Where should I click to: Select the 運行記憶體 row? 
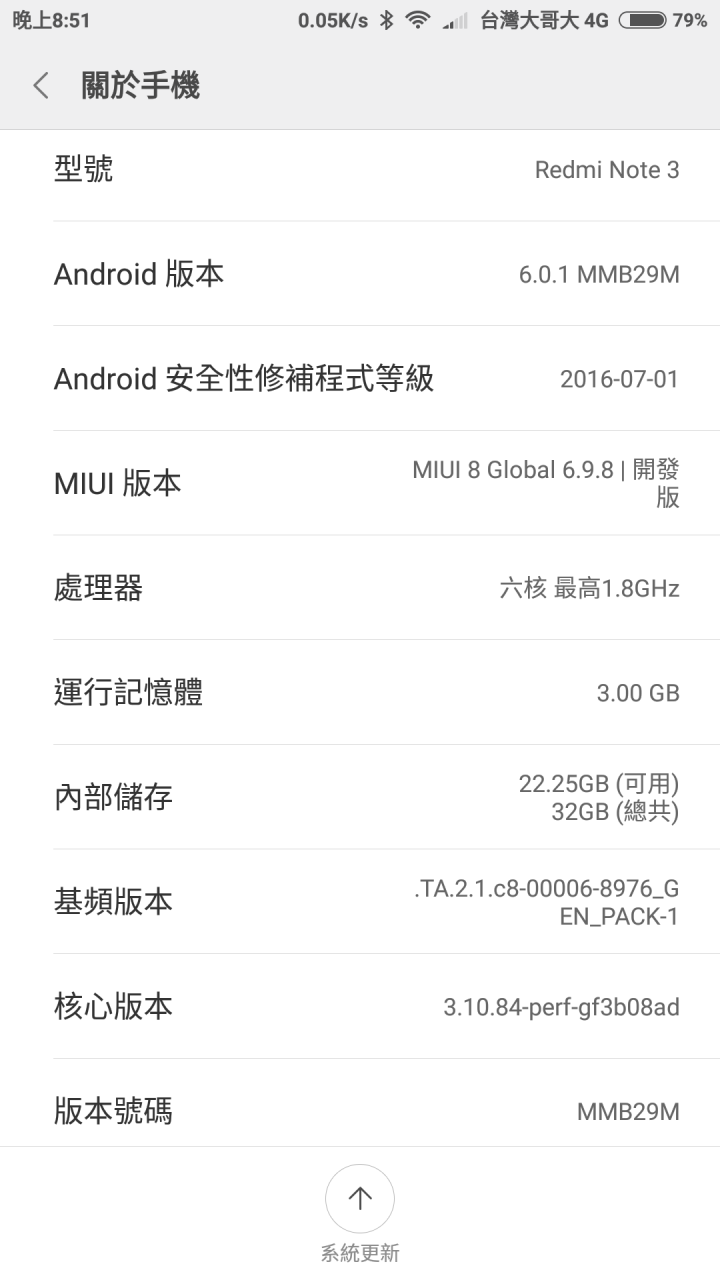tap(360, 692)
